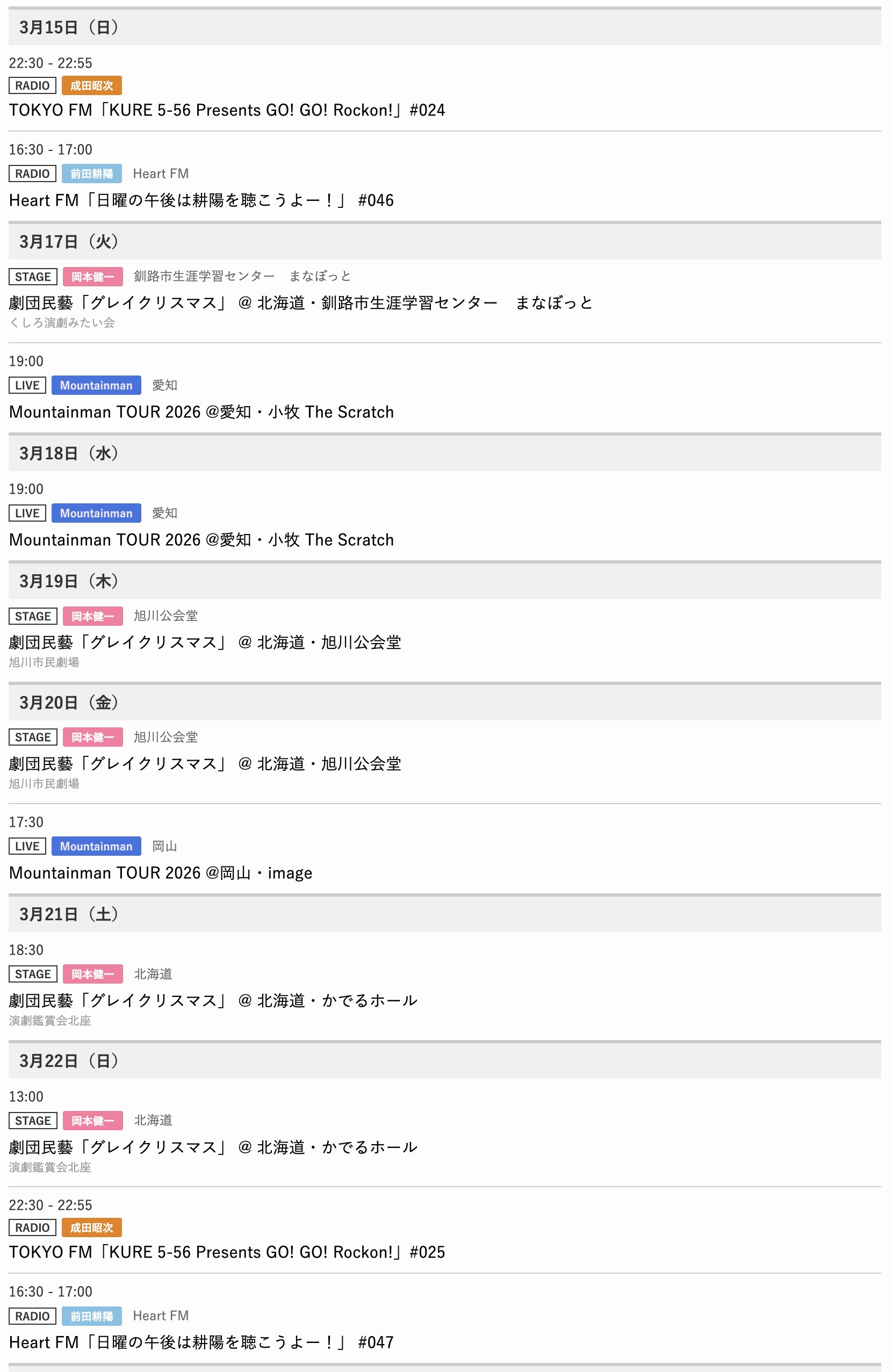The height and width of the screenshot is (1372, 892).
Task: Open Heart FM 日曜の午後は耕陽を聴こうよー！ #046
Action: point(201,200)
